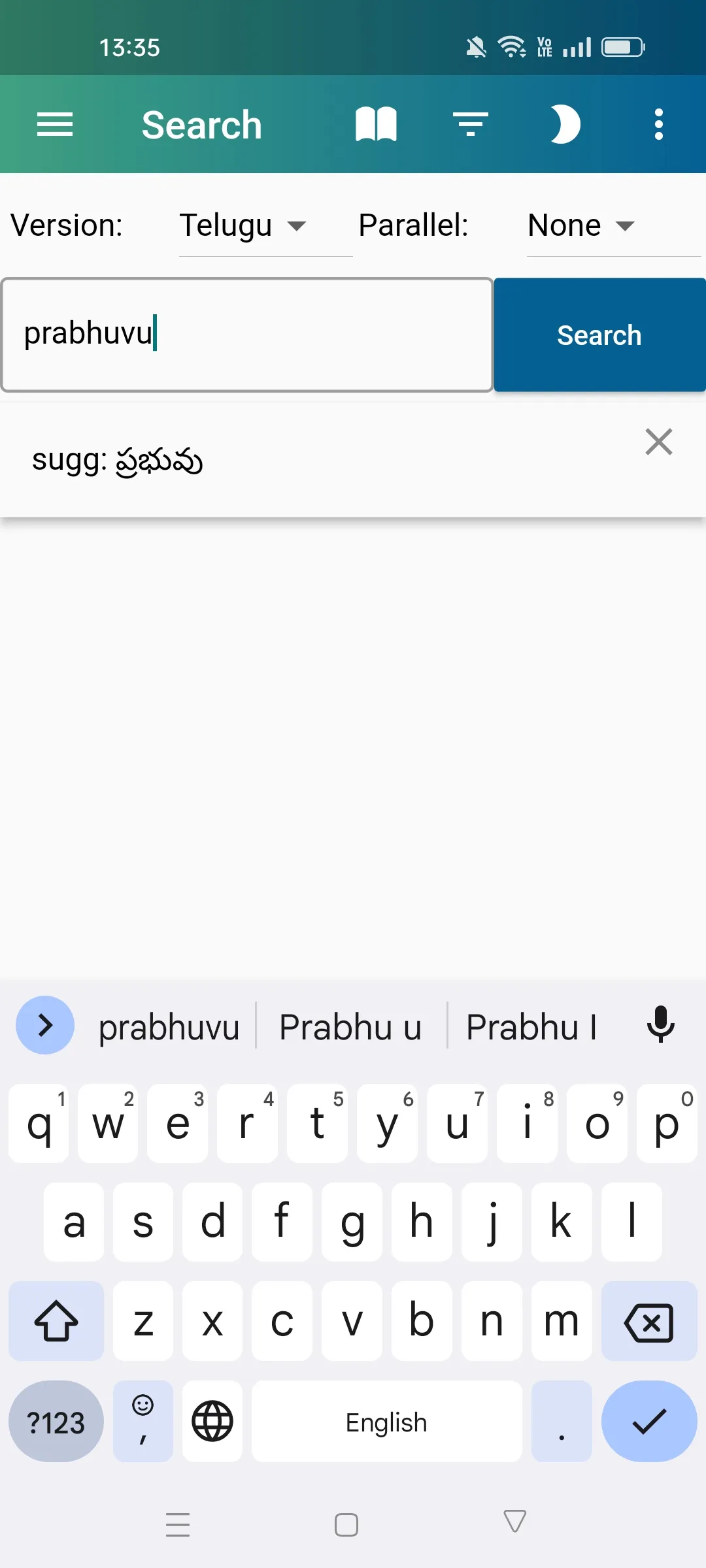Confirm input with the checkmark key
The height and width of the screenshot is (1568, 706).
pyautogui.click(x=648, y=1422)
